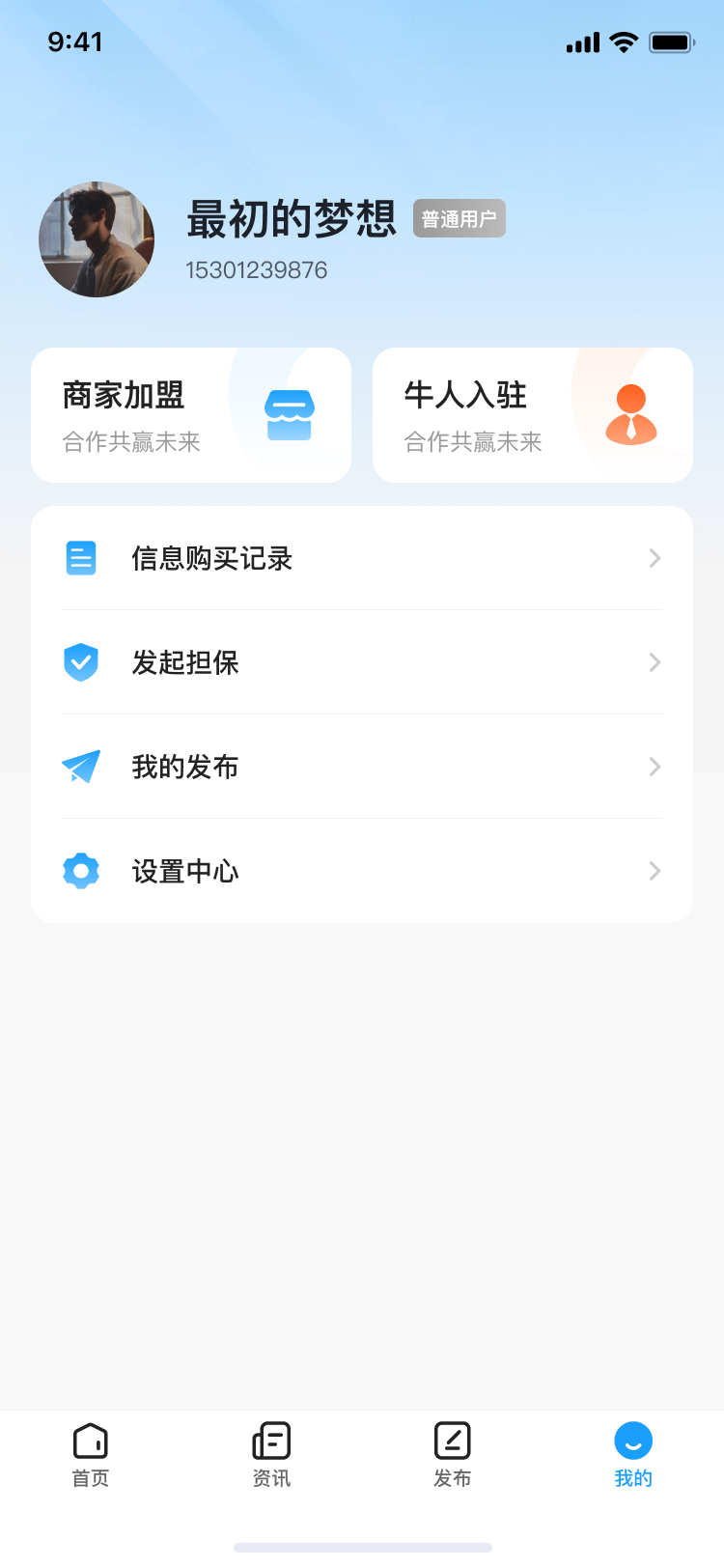Open the 牛人入驻 signup card
The height and width of the screenshot is (1568, 724).
pyautogui.click(x=532, y=414)
